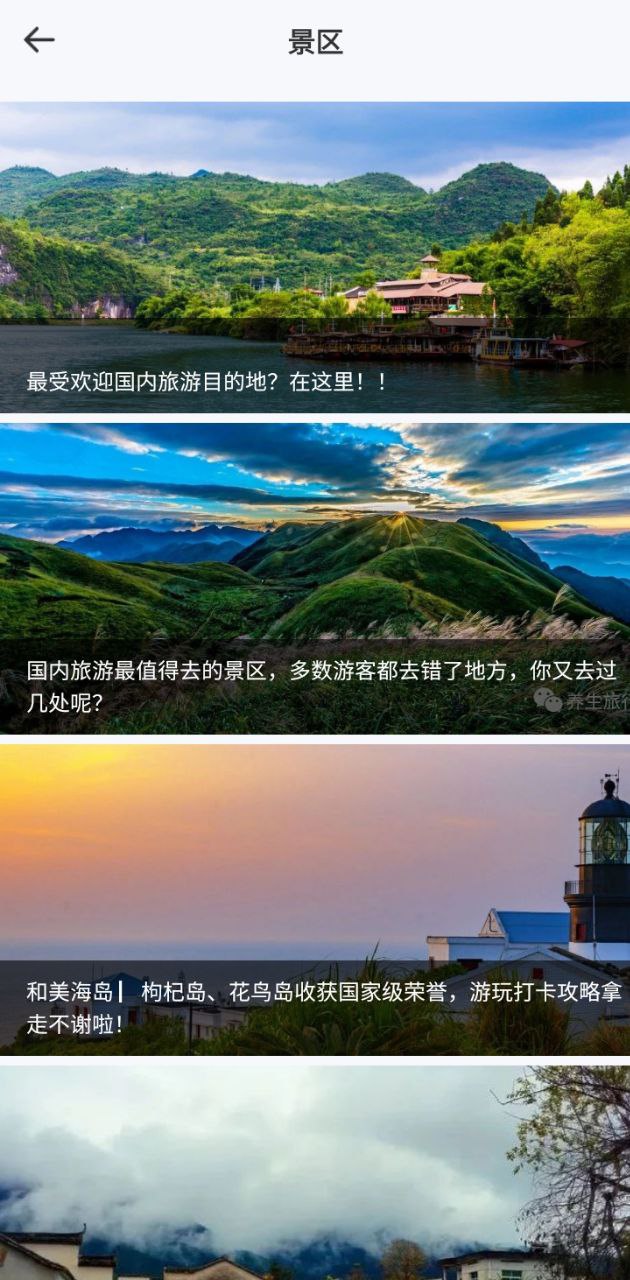This screenshot has height=1280, width=630.
Task: Open the 和美海岛 枸杞岛、花鸟岛 article
Action: [x=315, y=899]
